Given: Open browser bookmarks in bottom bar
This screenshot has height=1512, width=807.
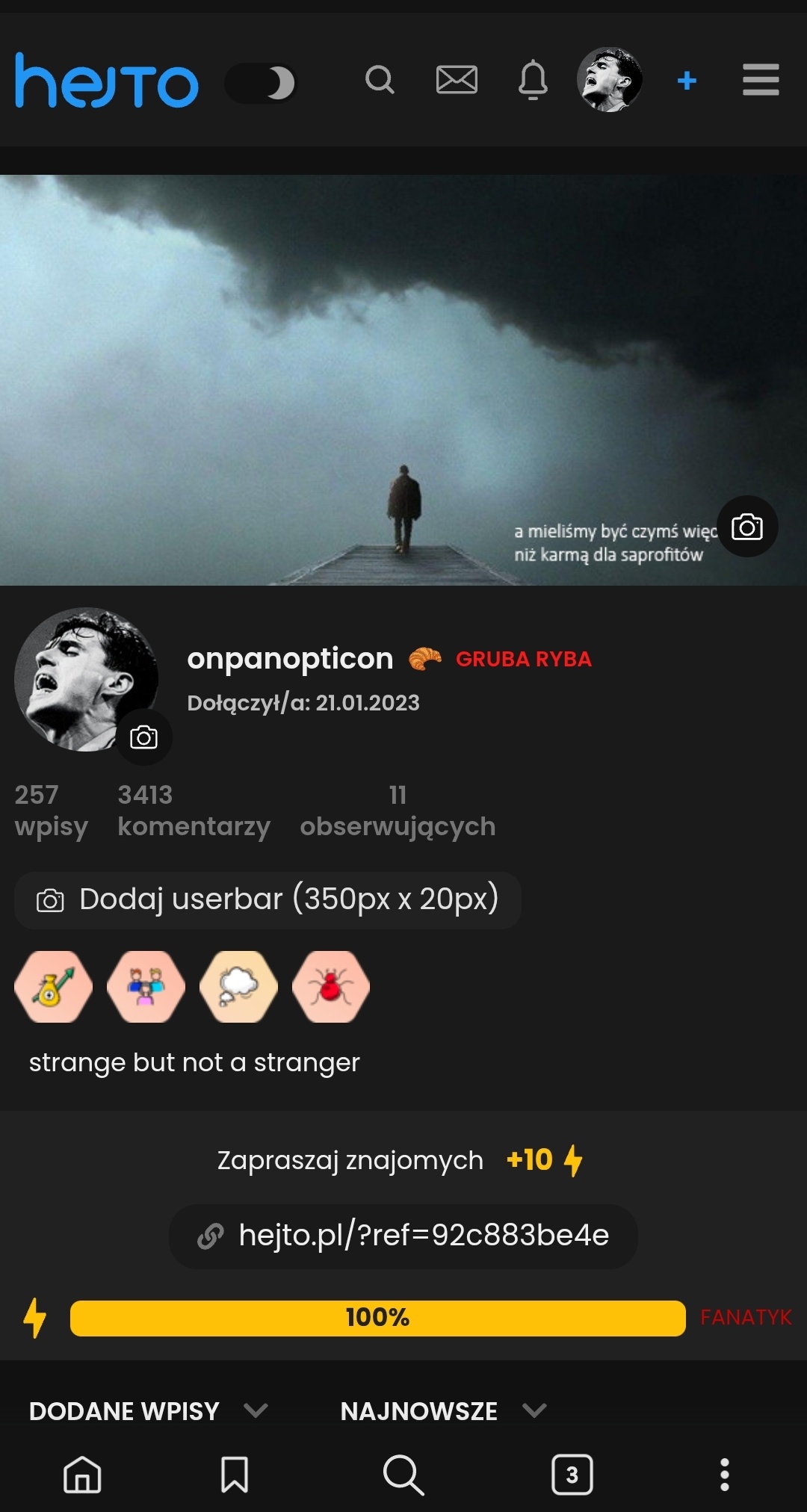Looking at the screenshot, I should click(x=235, y=1475).
